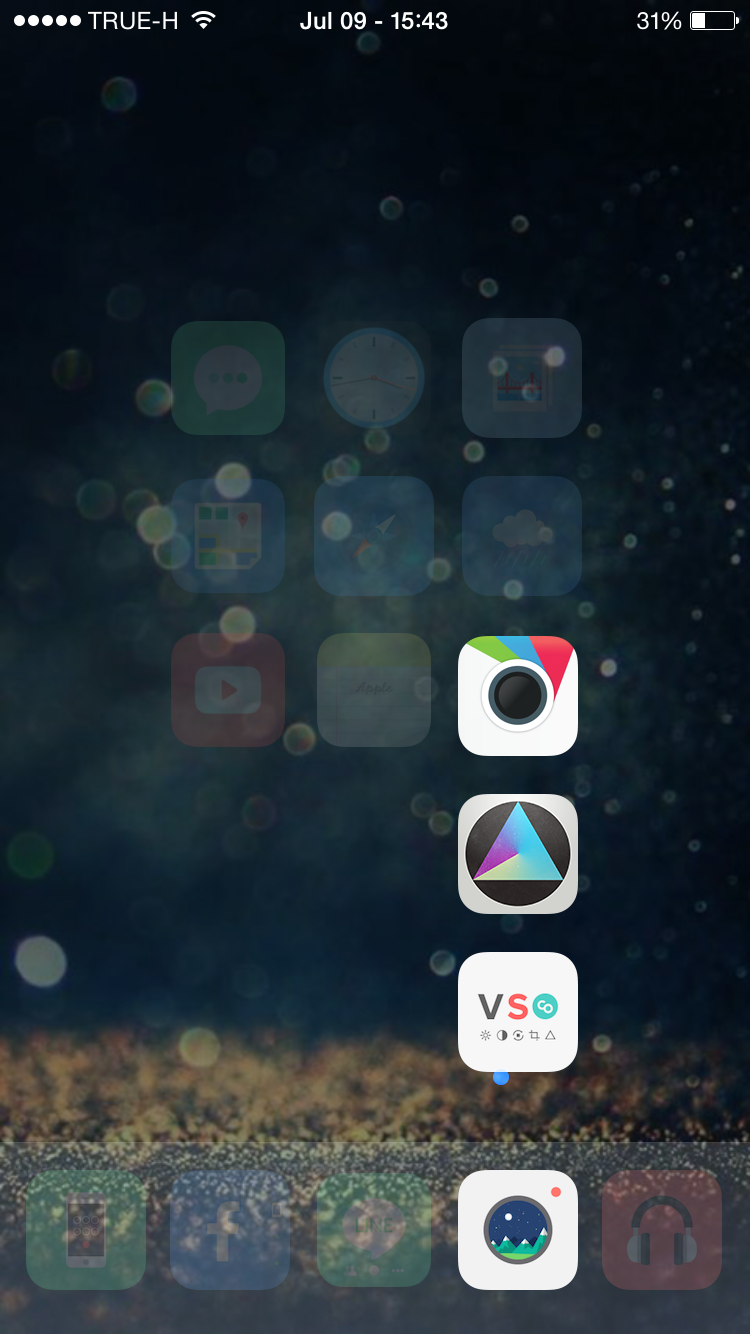Open the dimmed Clock app
Image resolution: width=750 pixels, height=1334 pixels.
coord(374,378)
